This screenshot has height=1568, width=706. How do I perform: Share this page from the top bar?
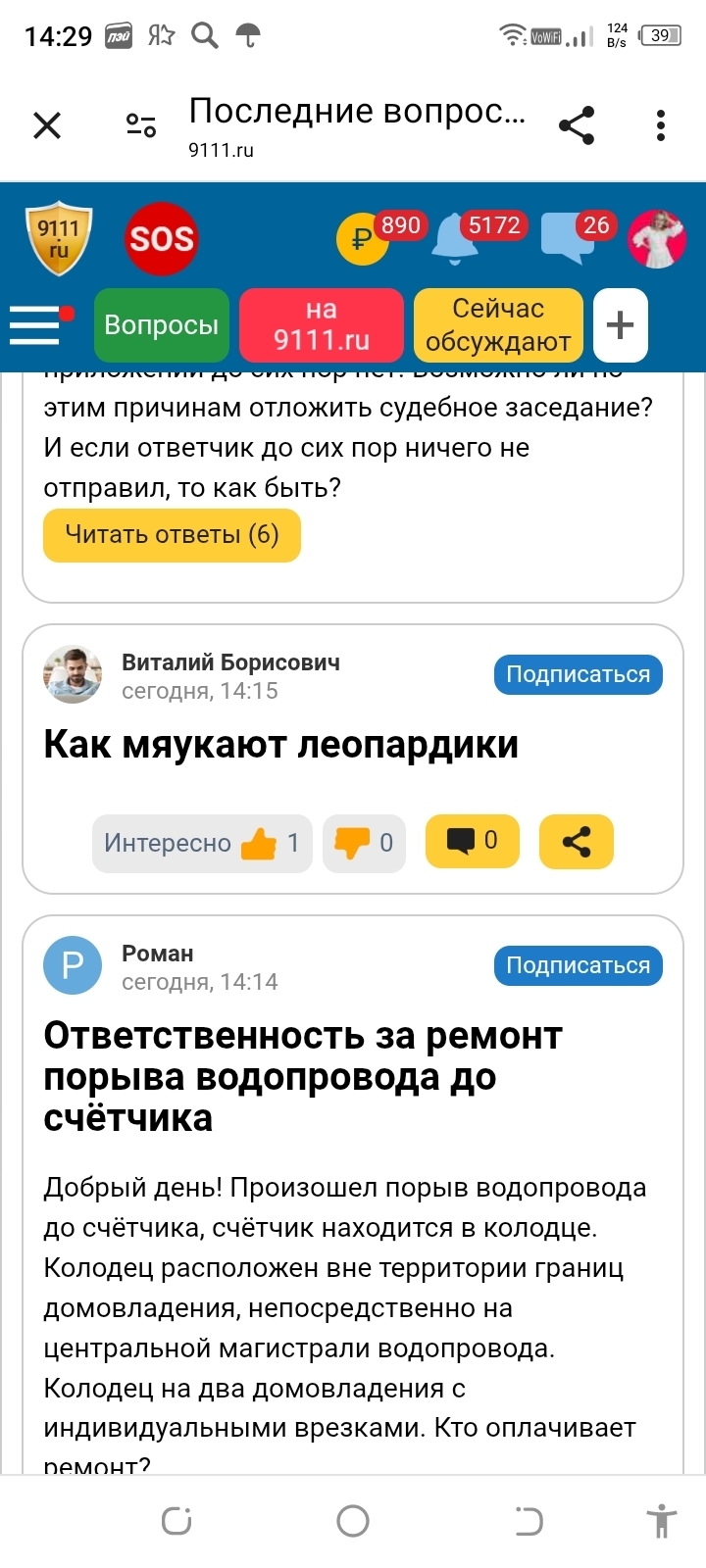(x=577, y=125)
